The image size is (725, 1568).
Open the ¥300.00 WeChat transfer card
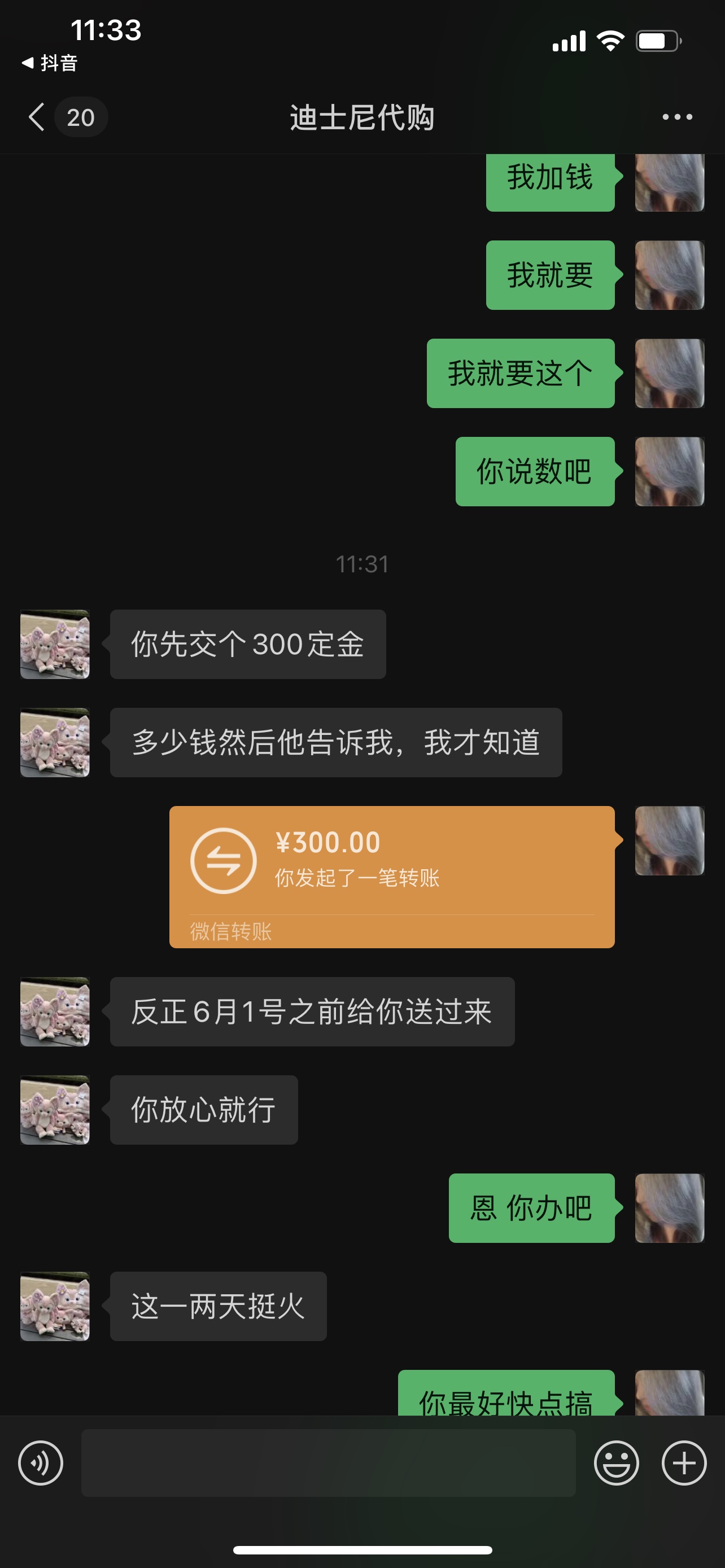tap(391, 877)
